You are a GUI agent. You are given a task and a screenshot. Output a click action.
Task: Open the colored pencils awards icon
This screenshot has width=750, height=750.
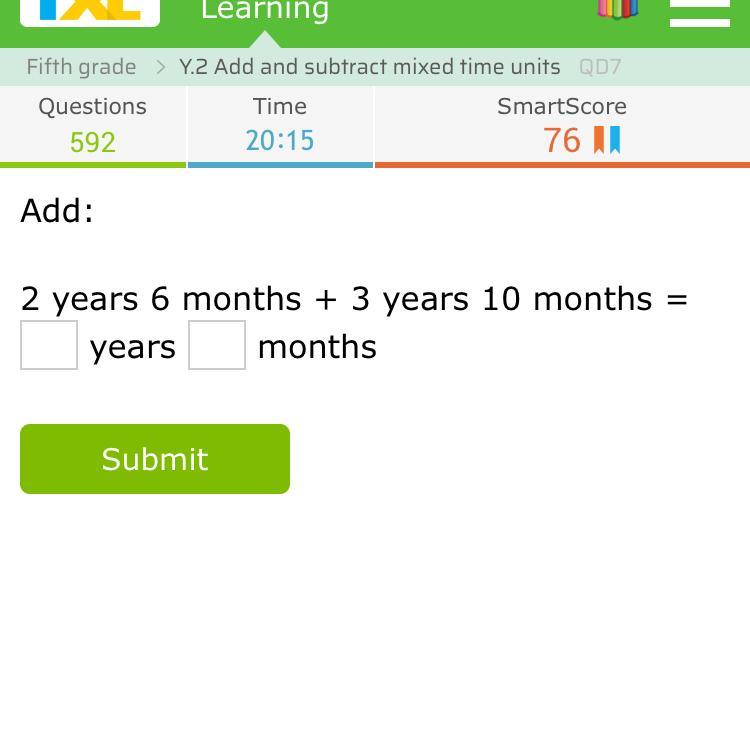(617, 10)
